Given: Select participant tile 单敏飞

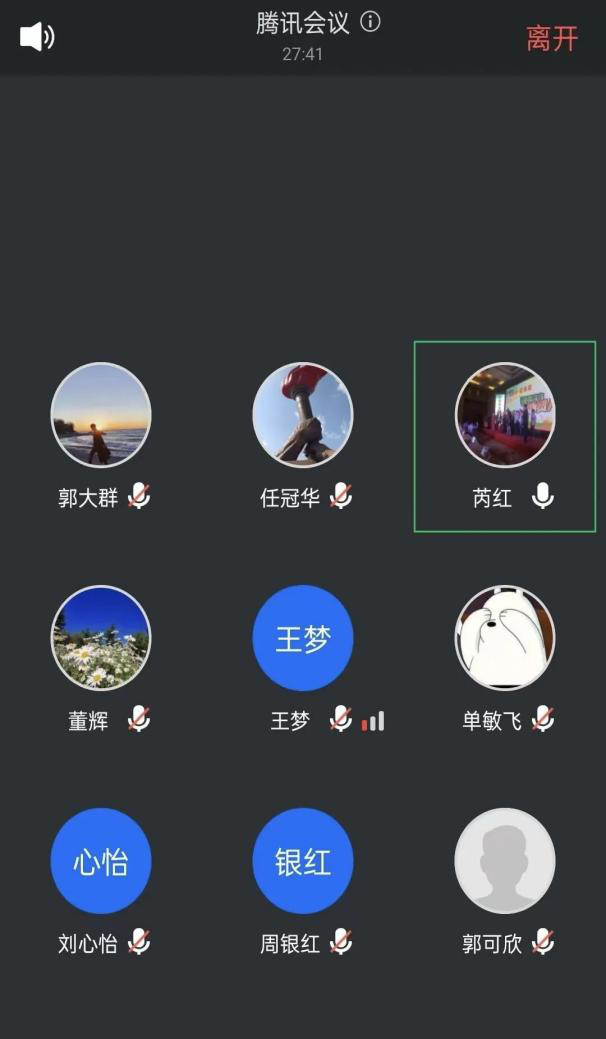Looking at the screenshot, I should tap(505, 638).
